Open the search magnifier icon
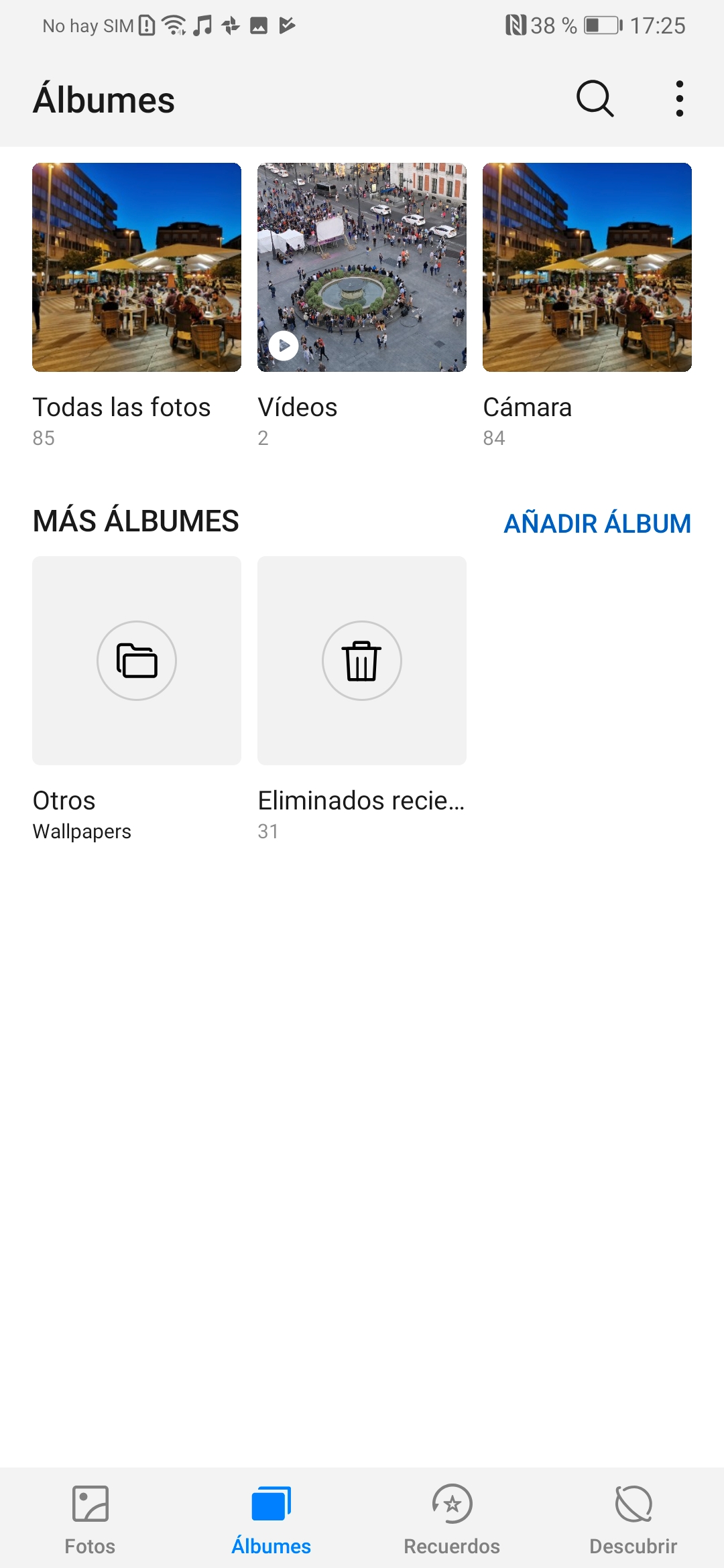 tap(595, 99)
